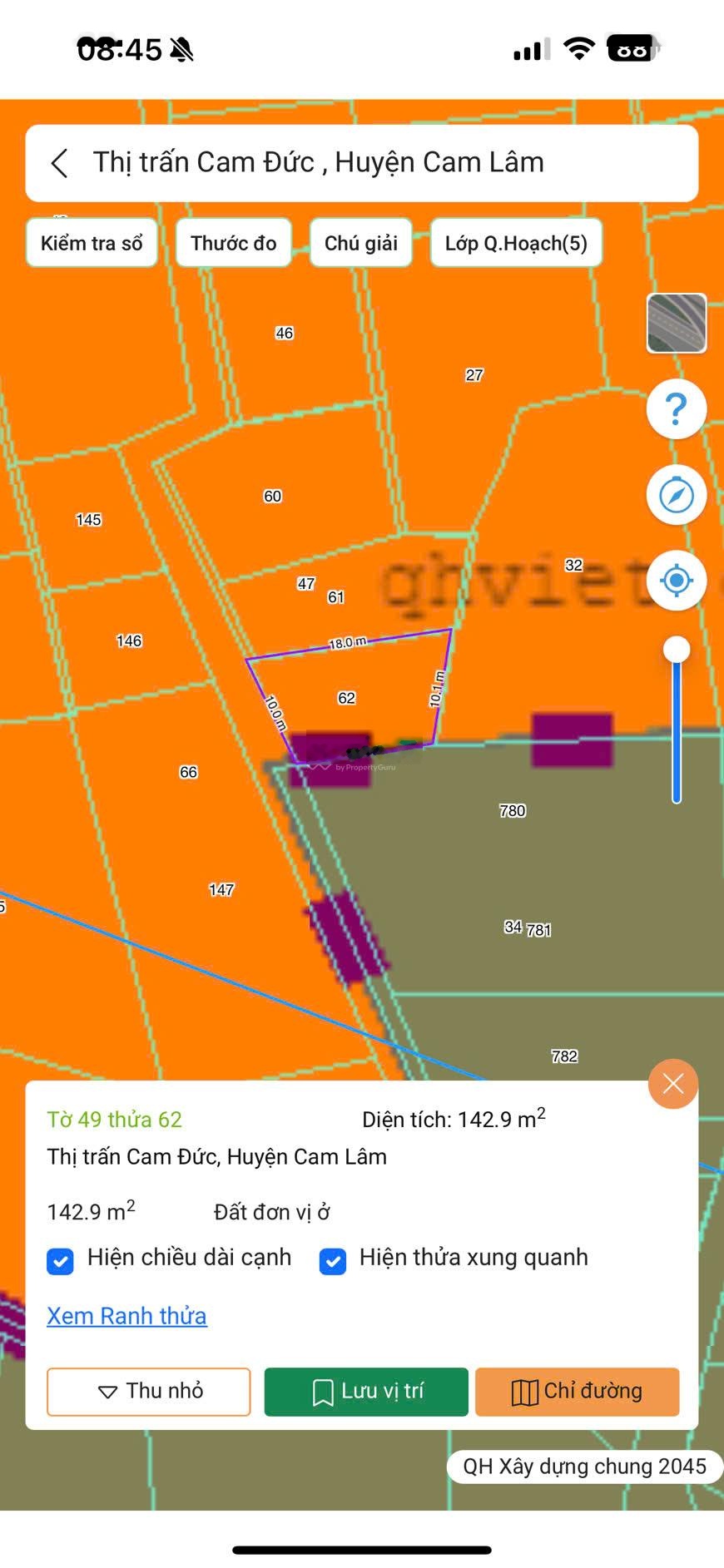Go back using the top arrow
The width and height of the screenshot is (724, 1568).
click(60, 163)
